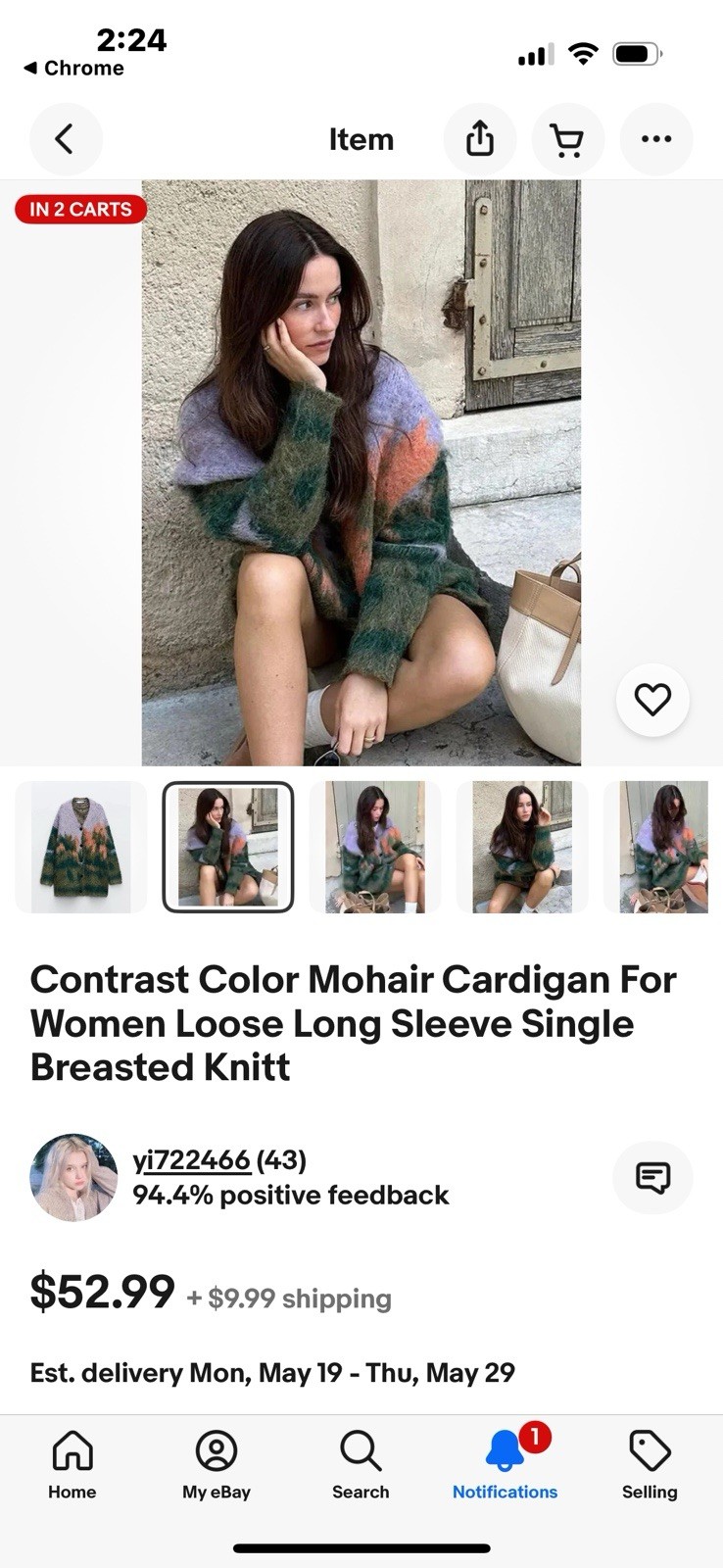The height and width of the screenshot is (1568, 723).
Task: Switch to the Selling tab
Action: point(650,1464)
